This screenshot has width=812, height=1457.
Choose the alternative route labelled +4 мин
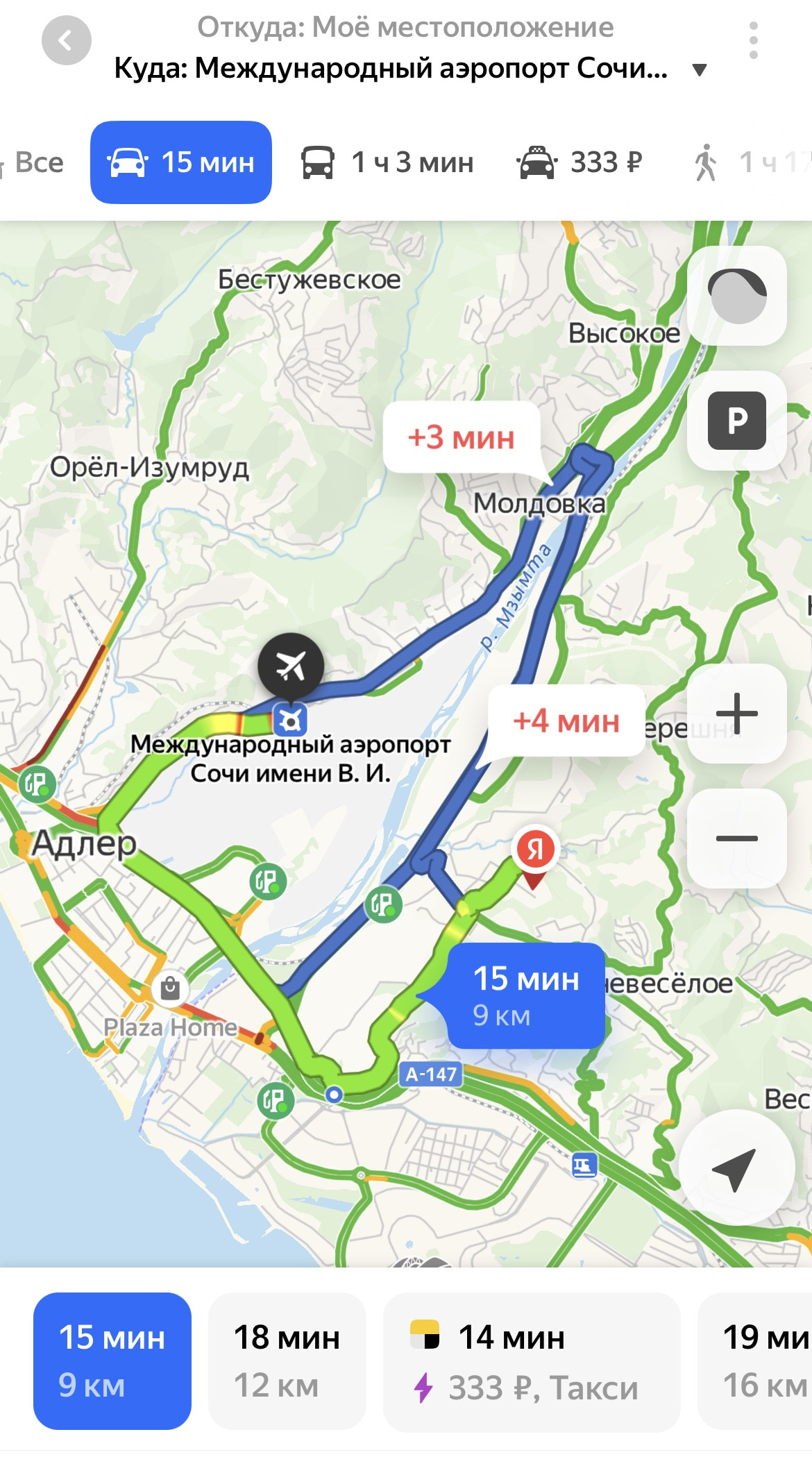point(566,721)
